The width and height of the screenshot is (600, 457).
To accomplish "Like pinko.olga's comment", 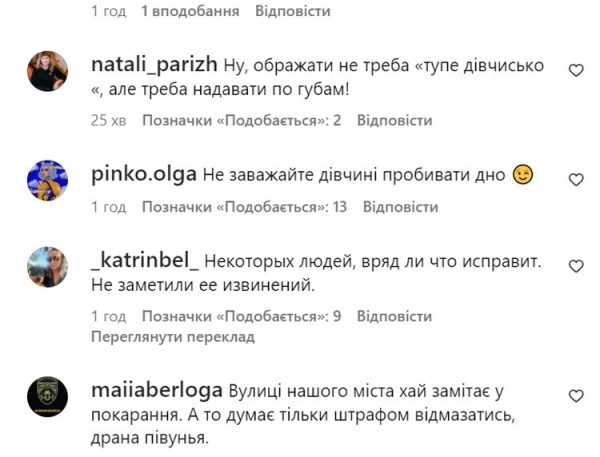I will [x=576, y=180].
